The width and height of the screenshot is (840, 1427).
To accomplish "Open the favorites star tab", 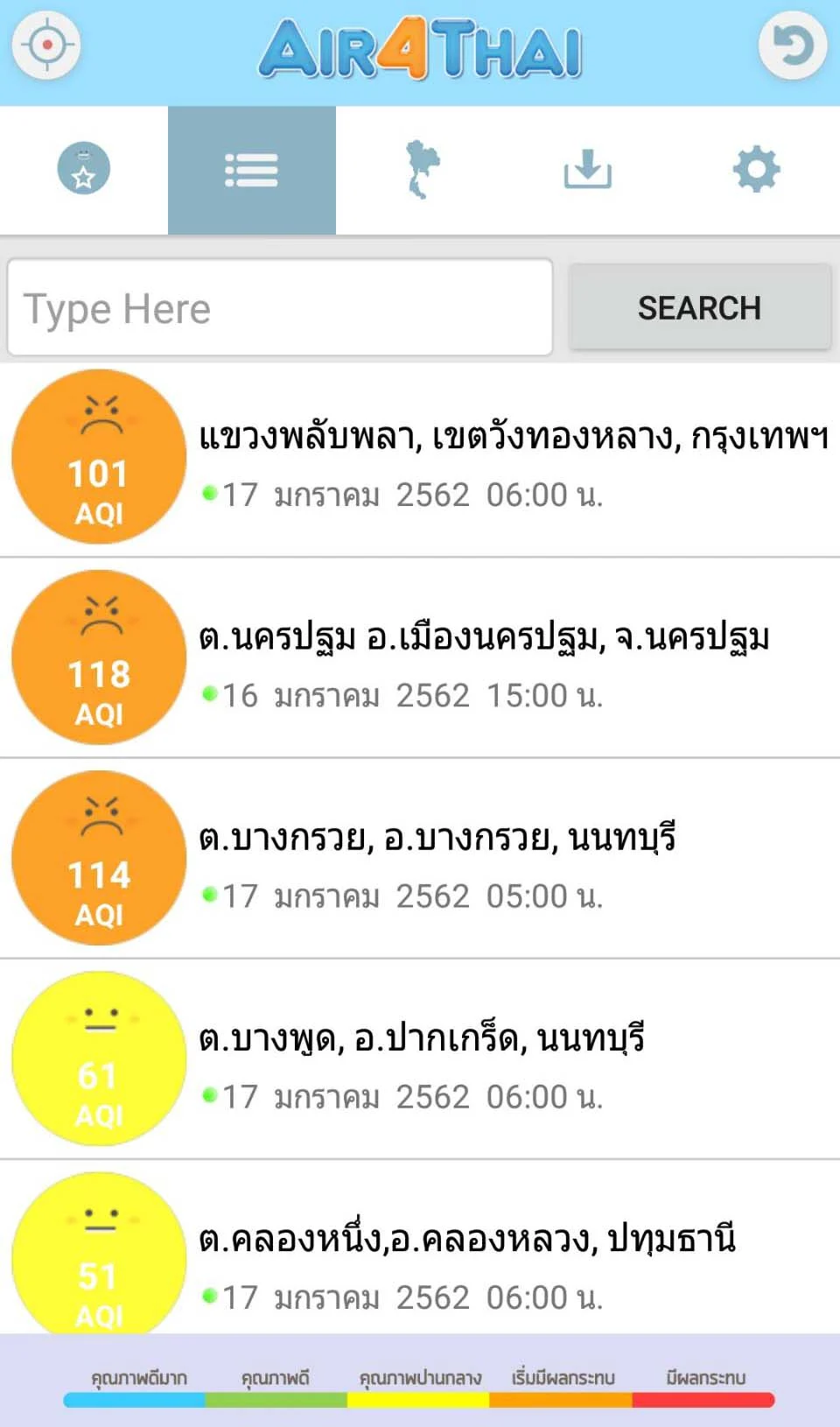I will pyautogui.click(x=84, y=169).
